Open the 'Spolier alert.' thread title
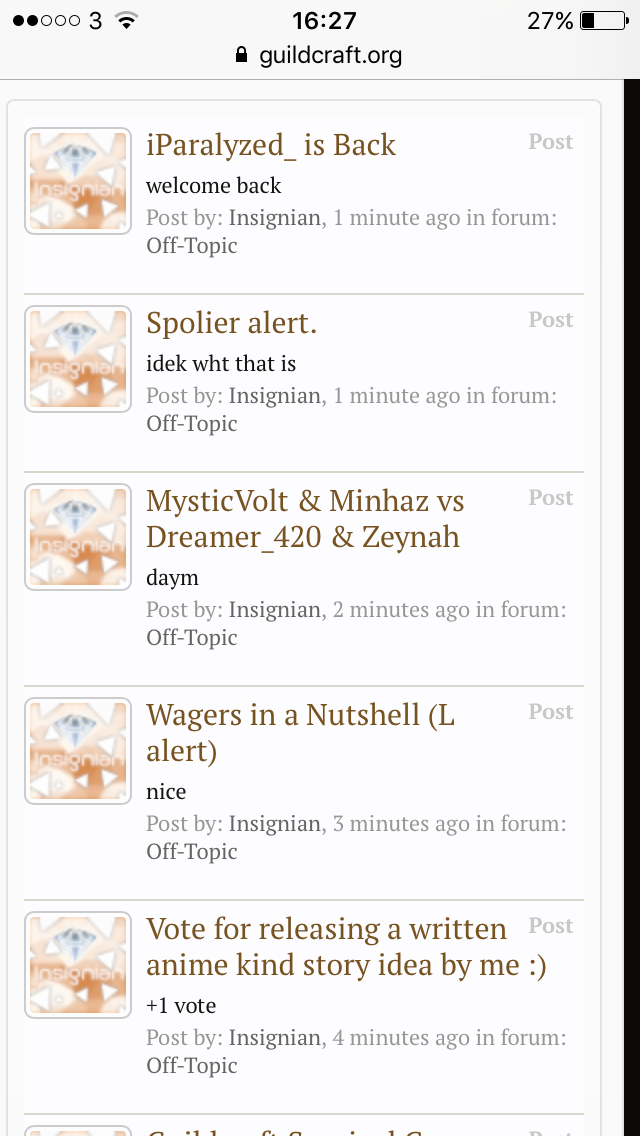 coord(231,324)
